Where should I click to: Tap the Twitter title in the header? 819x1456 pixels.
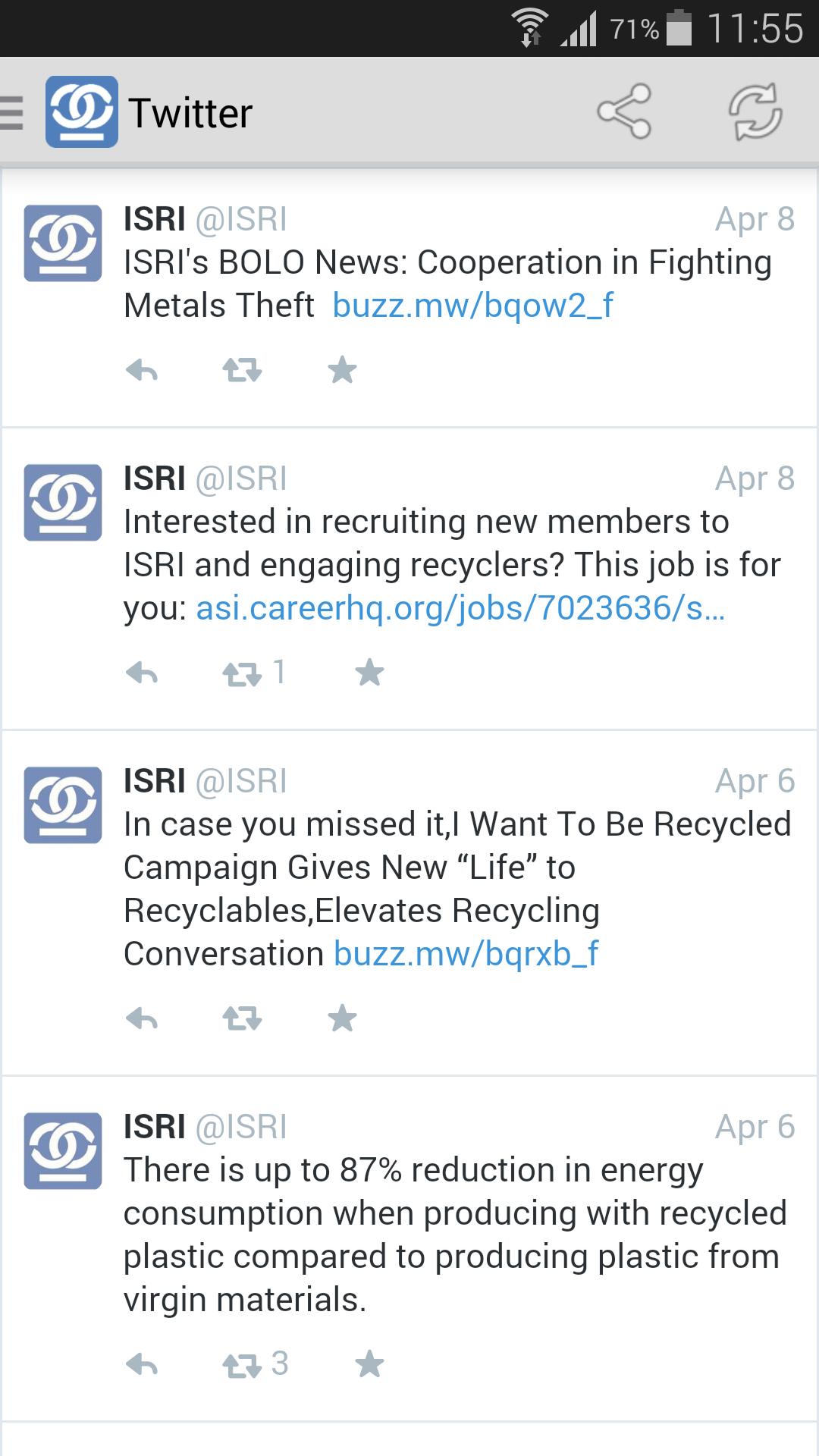[x=189, y=111]
